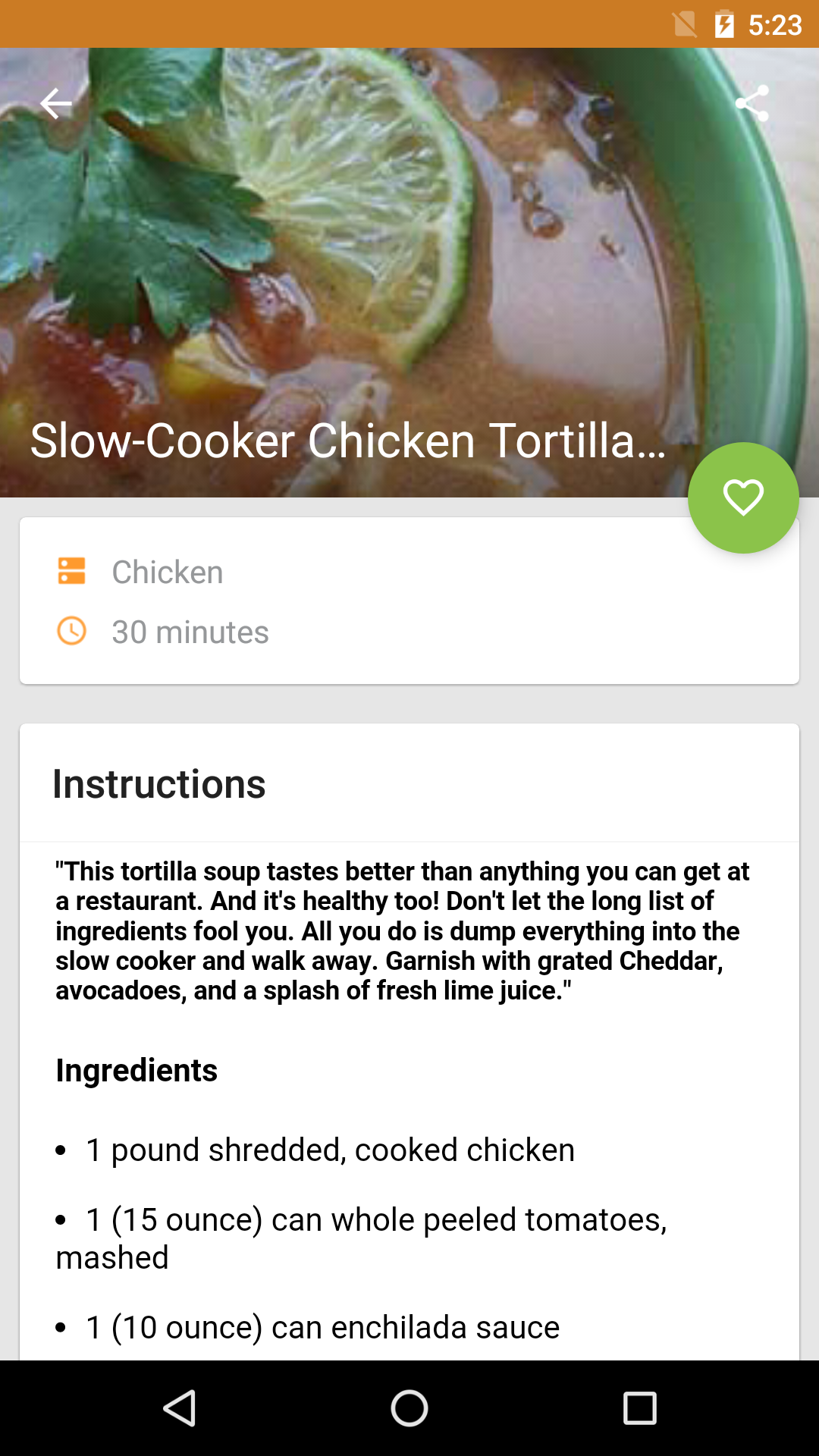Expand the Ingredients list
Image resolution: width=819 pixels, height=1456 pixels.
136,1071
